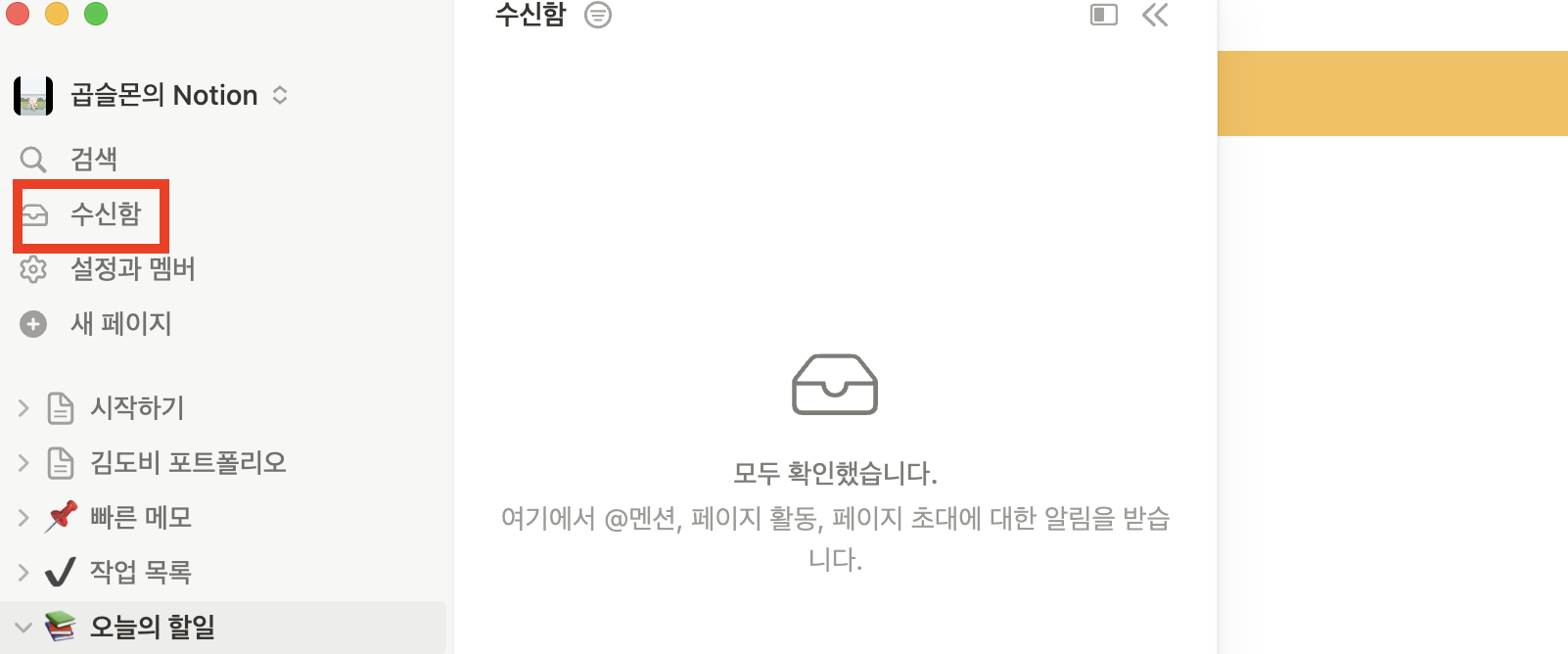The height and width of the screenshot is (654, 1568).
Task: Create a 새 페이지
Action: point(120,323)
